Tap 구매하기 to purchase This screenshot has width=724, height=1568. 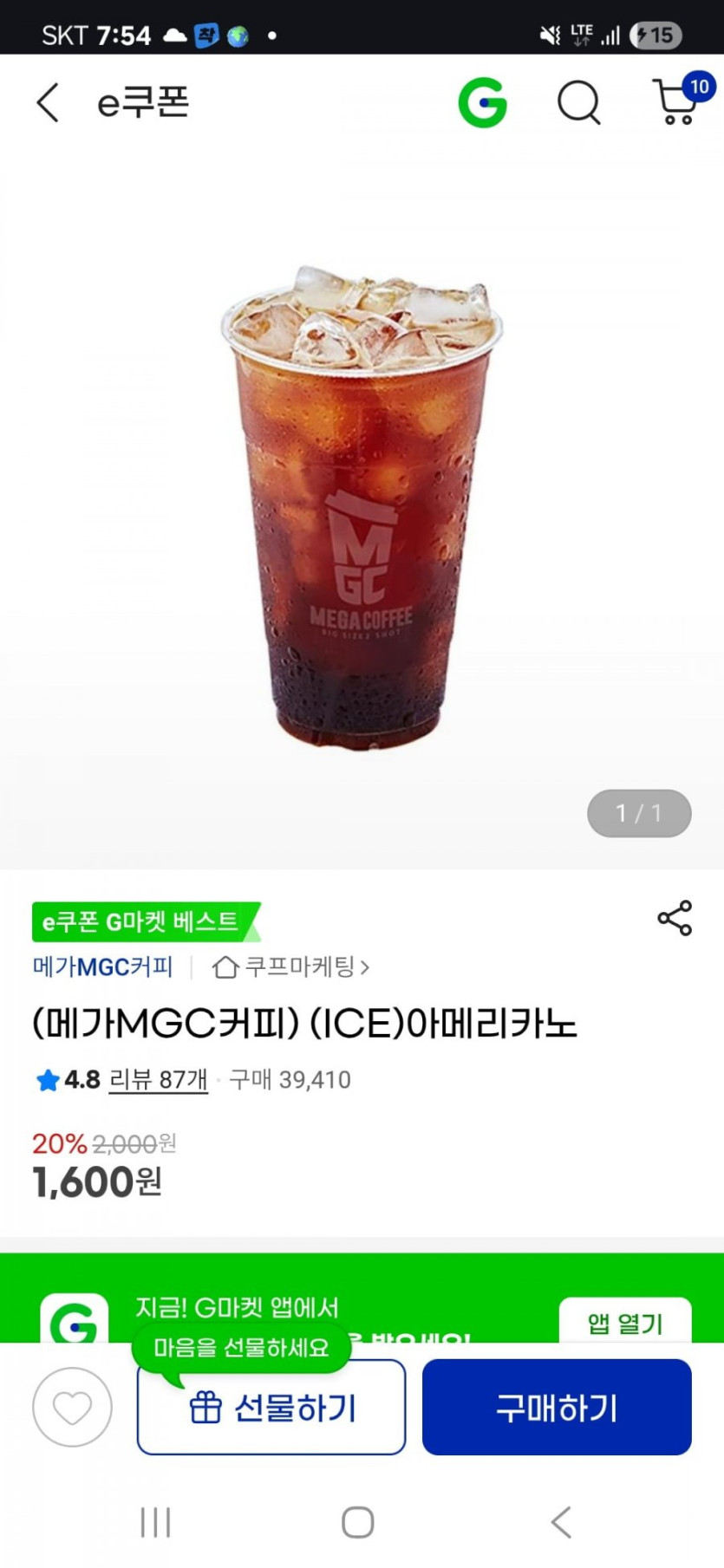(557, 1407)
